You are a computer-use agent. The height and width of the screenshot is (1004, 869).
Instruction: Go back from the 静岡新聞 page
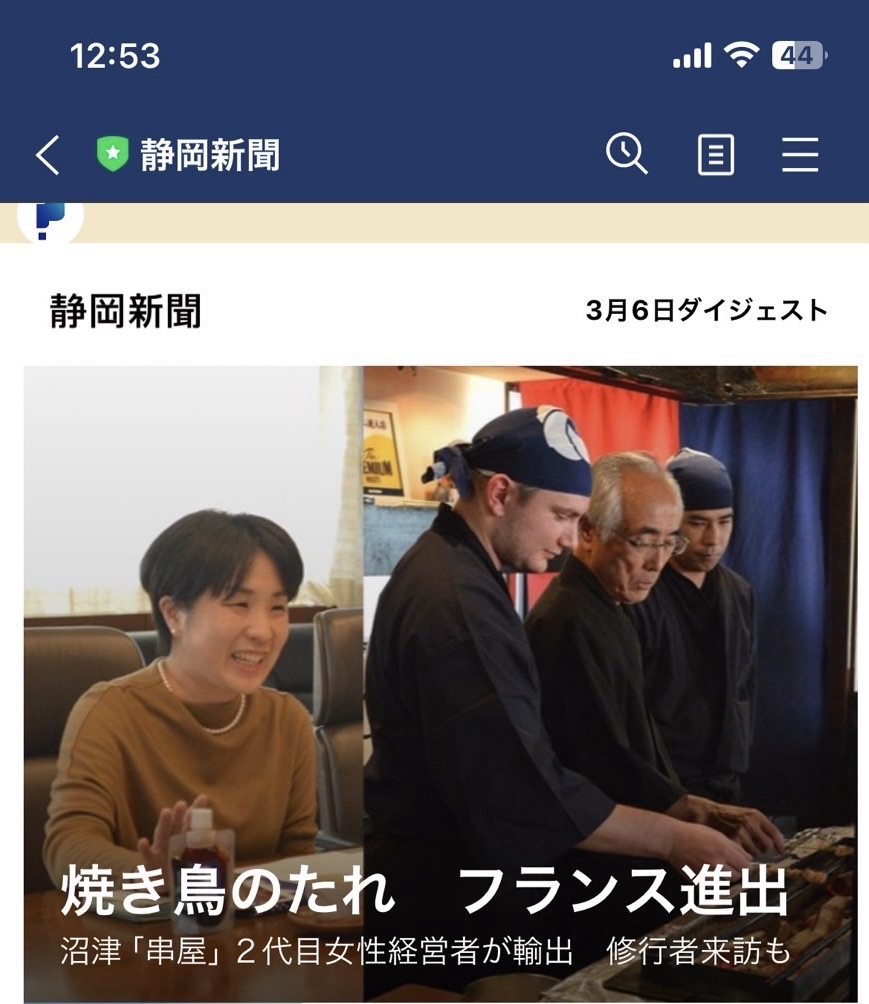pyautogui.click(x=47, y=156)
